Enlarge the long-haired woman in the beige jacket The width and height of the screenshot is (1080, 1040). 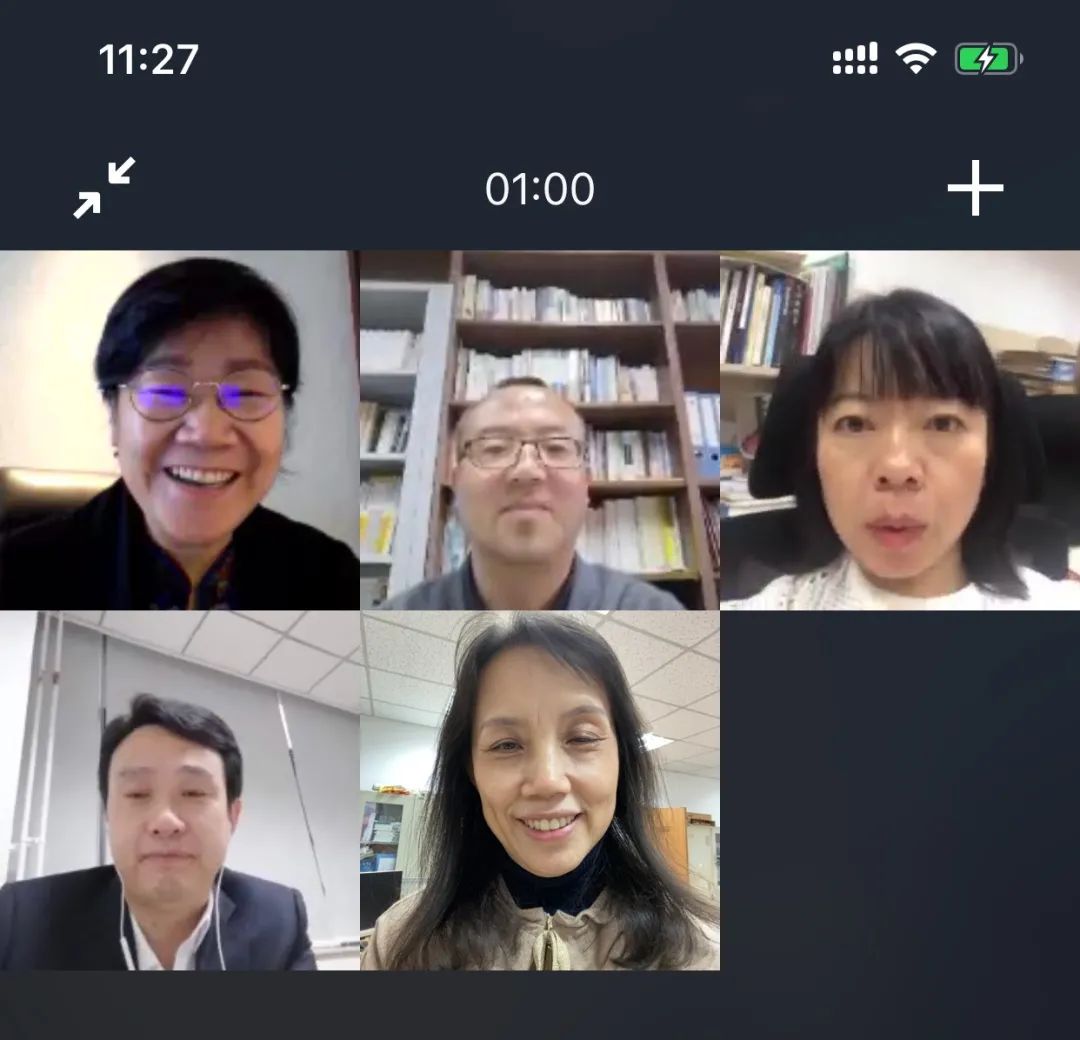coord(540,790)
